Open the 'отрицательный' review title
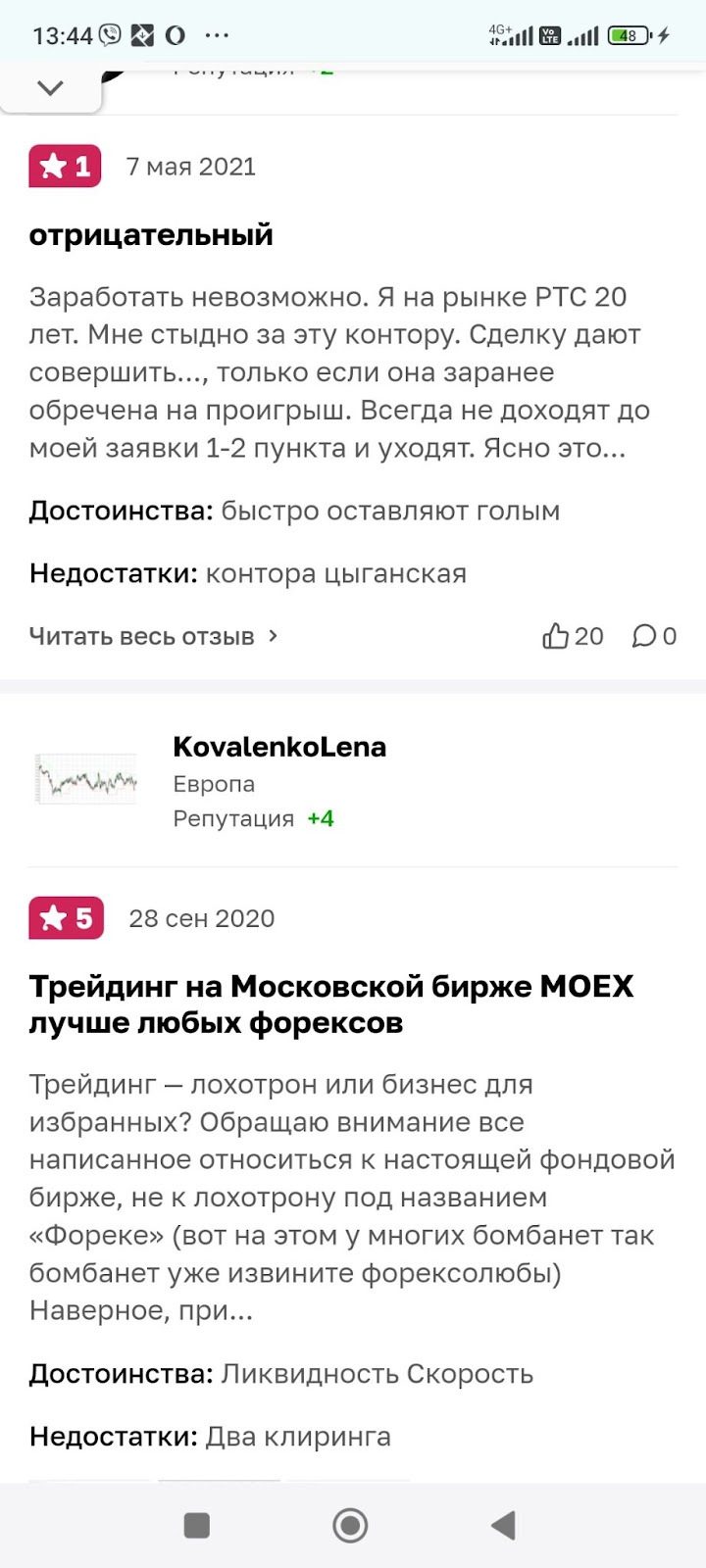 151,235
